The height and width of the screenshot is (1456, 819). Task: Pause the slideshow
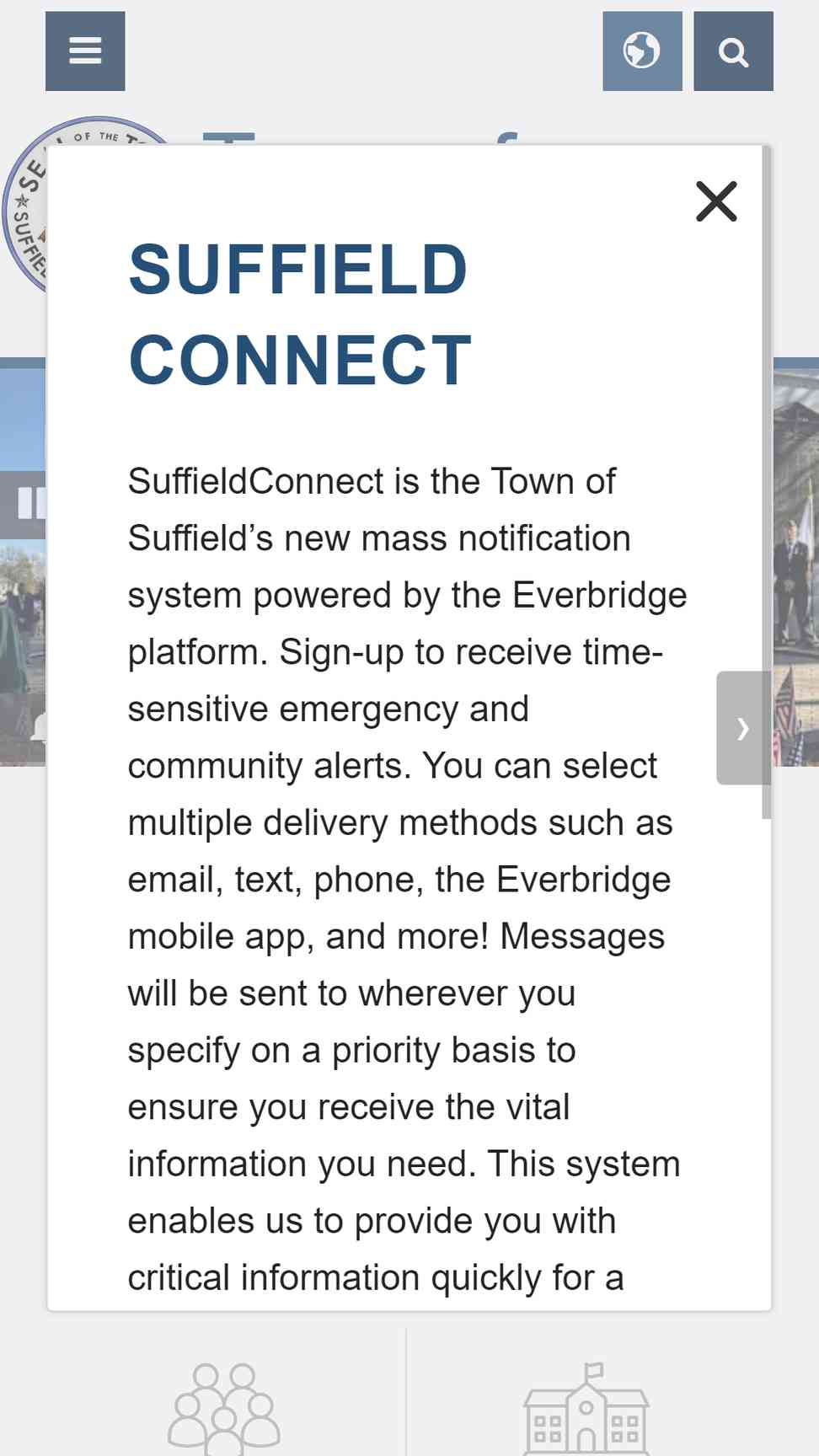pos(24,503)
